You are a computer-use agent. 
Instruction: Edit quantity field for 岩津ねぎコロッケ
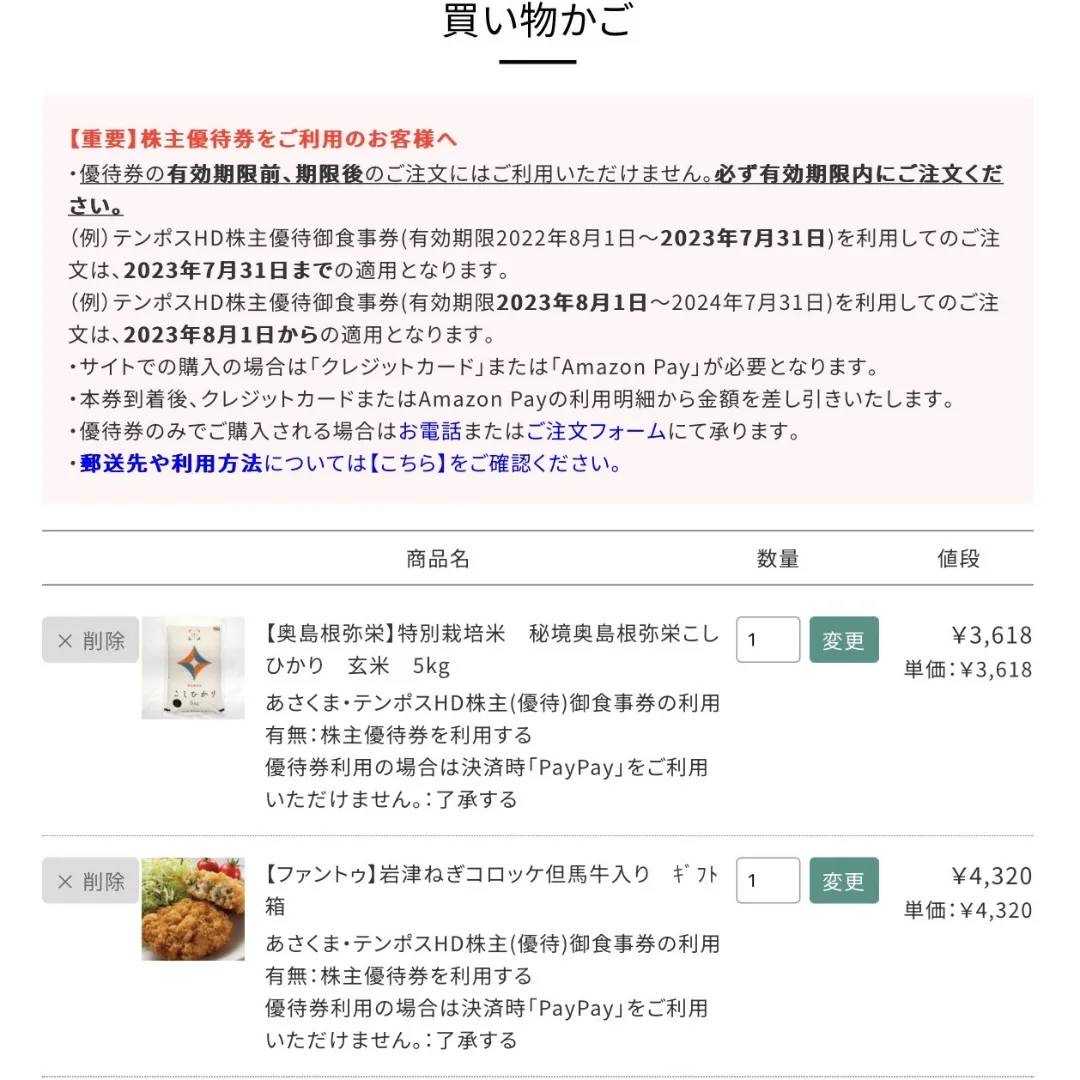[x=768, y=881]
